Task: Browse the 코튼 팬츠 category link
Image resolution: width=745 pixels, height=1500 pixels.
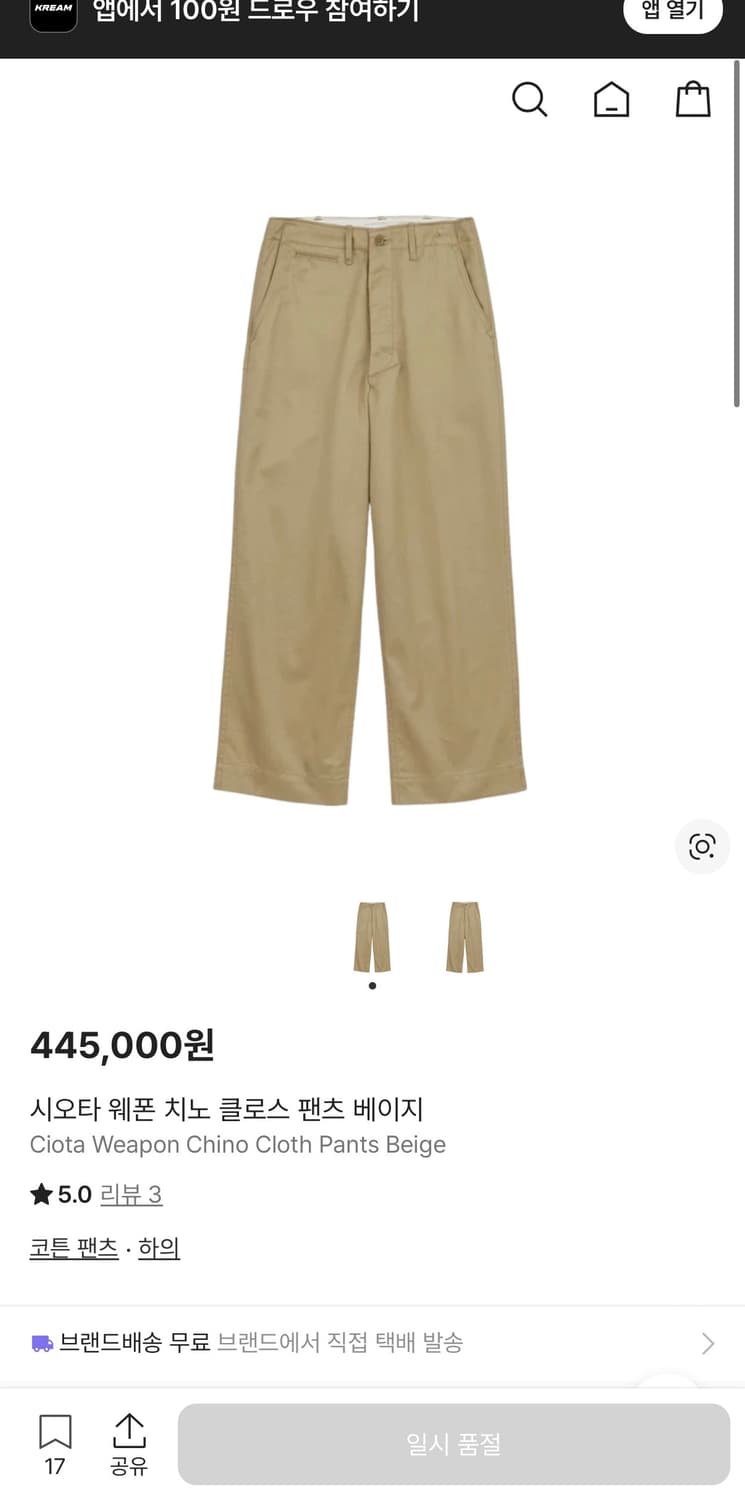Action: click(74, 1247)
